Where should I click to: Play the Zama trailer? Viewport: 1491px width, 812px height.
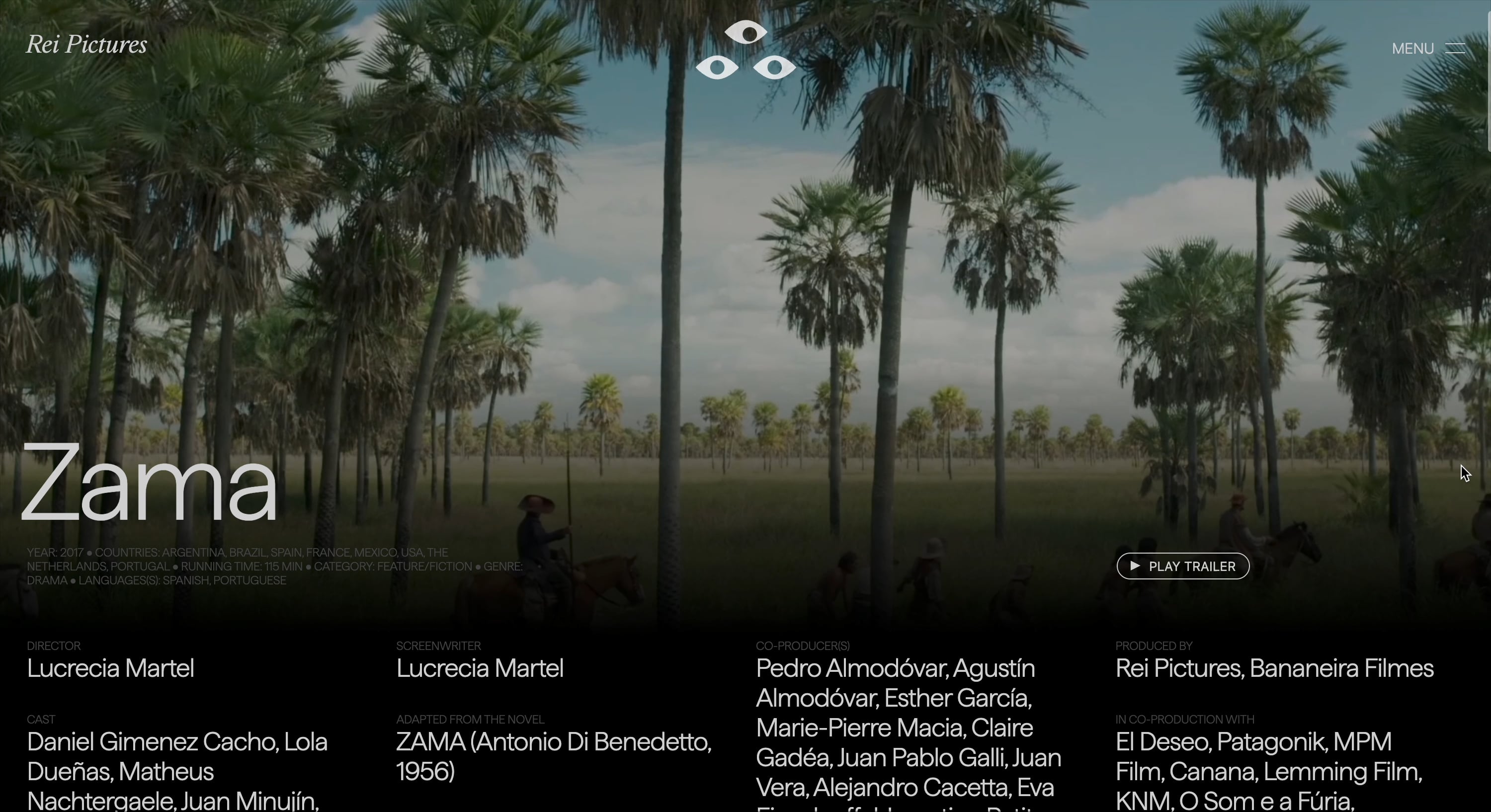[x=1182, y=566]
